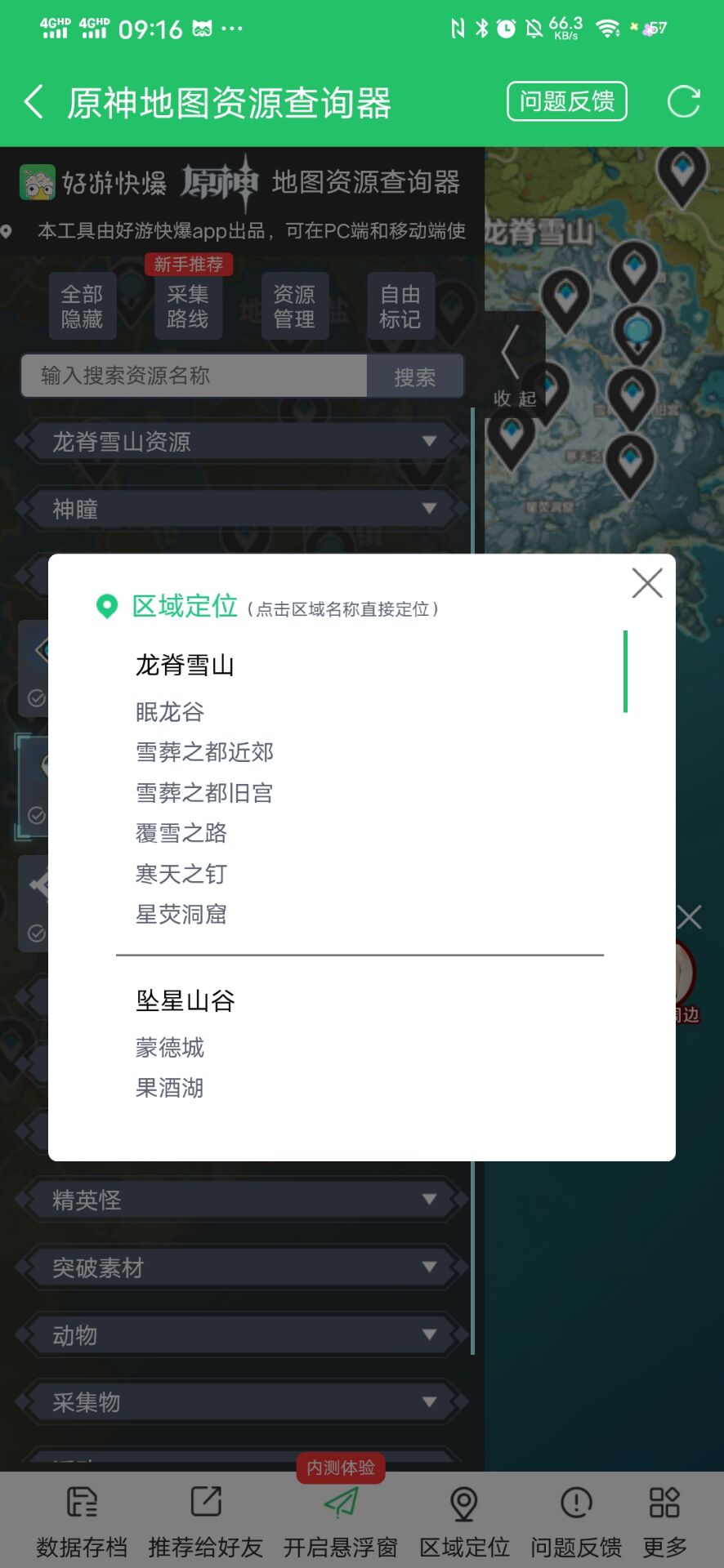724x1568 pixels.
Task: Jump to 雪葬之都近郊
Action: tap(204, 752)
